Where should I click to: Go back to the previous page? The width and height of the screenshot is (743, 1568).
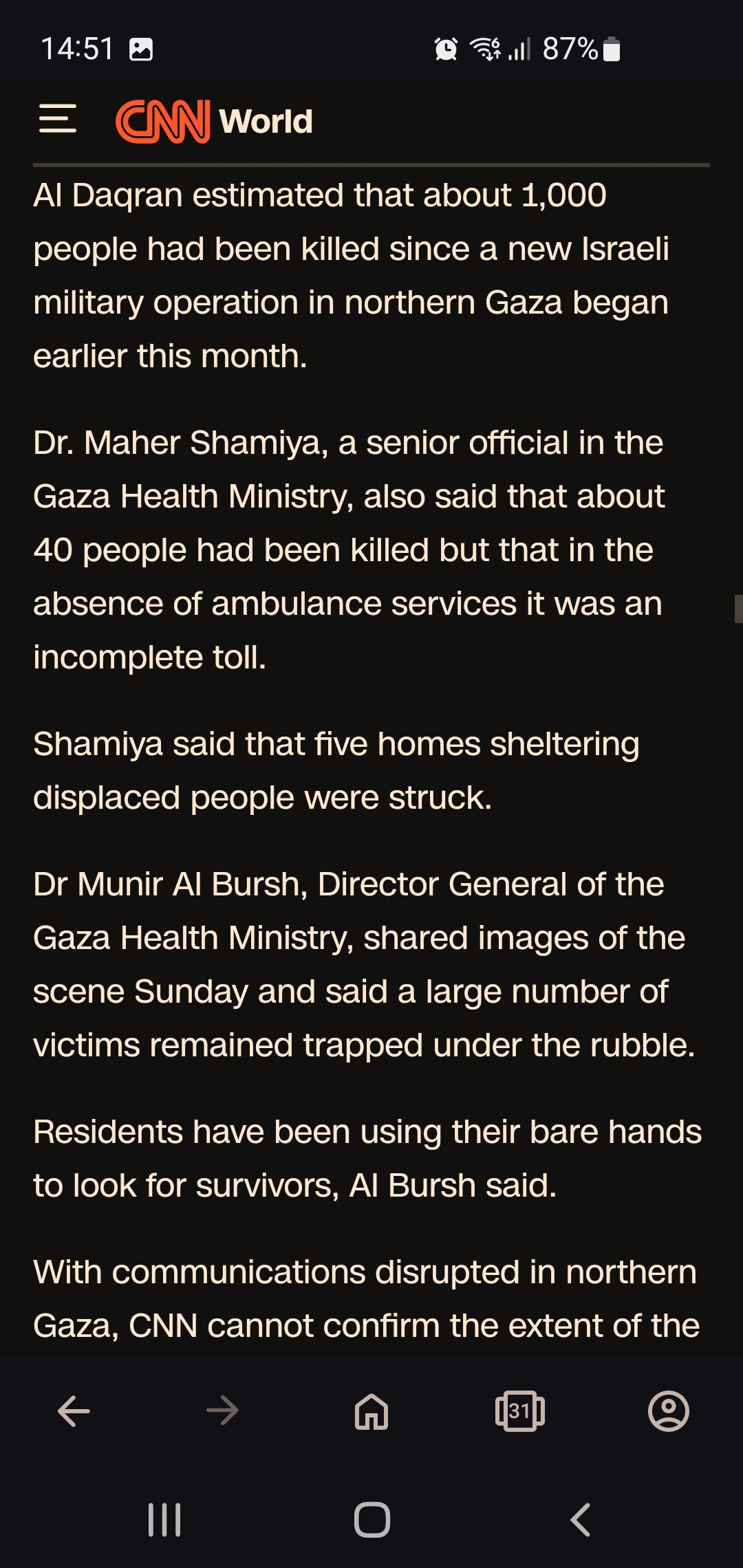[74, 1411]
